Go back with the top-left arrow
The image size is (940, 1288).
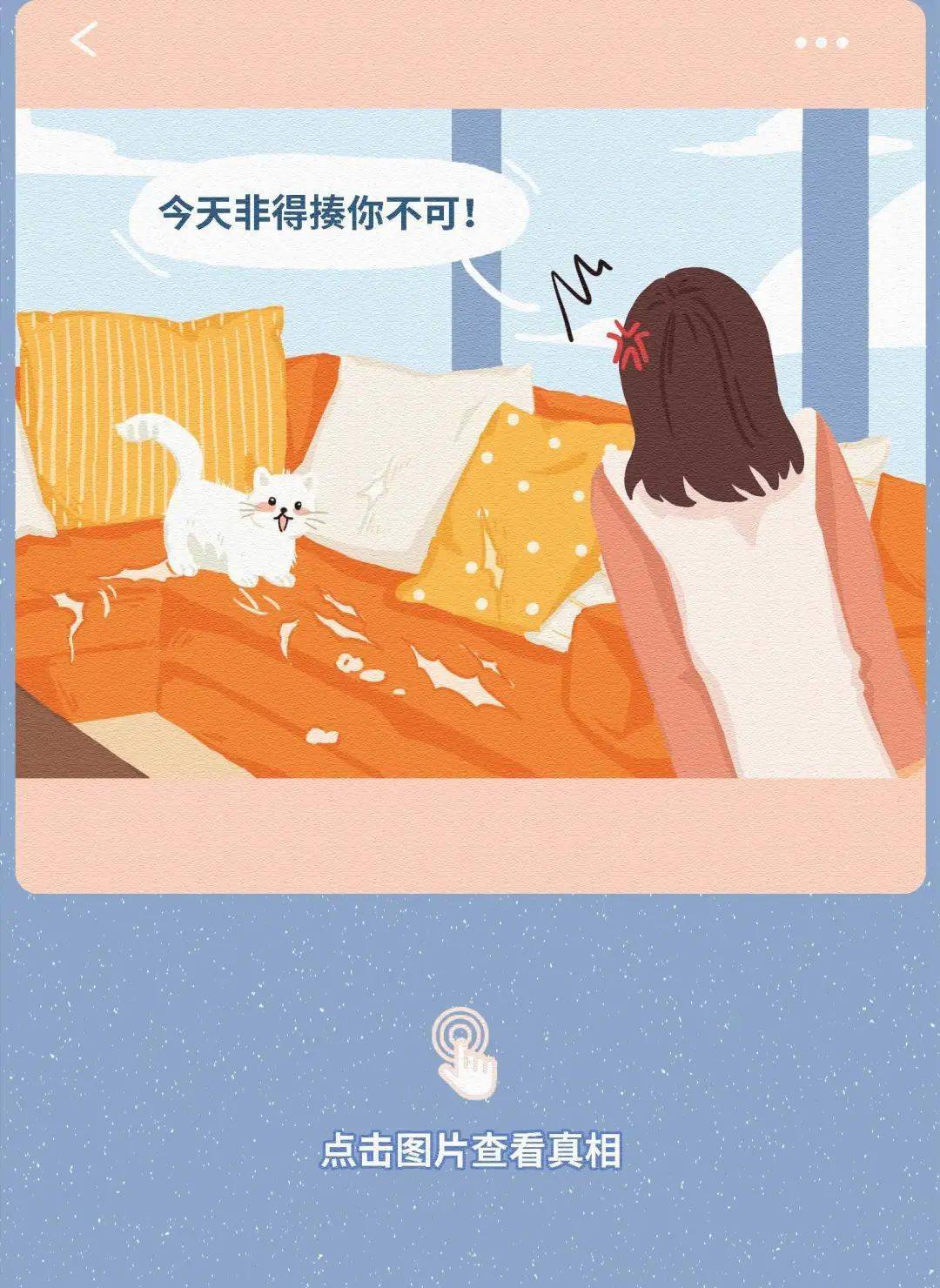pyautogui.click(x=84, y=40)
